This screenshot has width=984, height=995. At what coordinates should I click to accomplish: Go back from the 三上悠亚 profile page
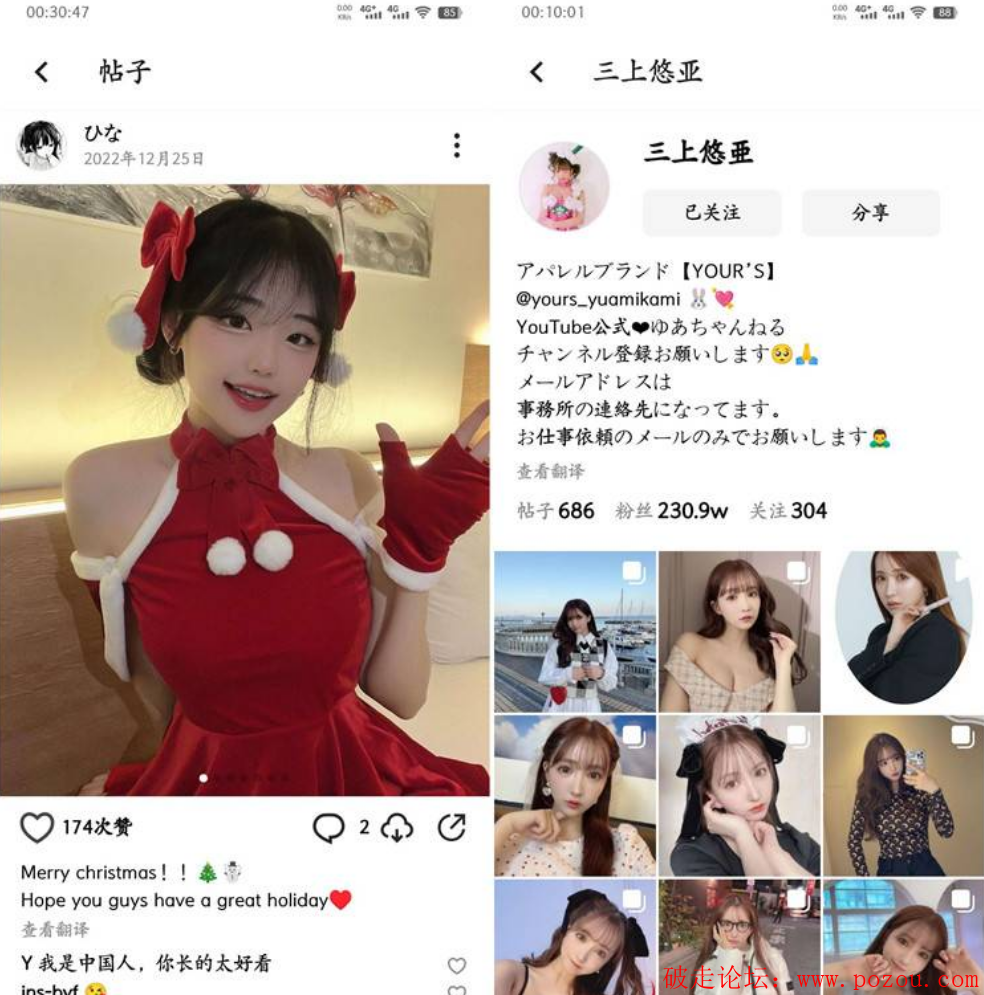coord(537,72)
